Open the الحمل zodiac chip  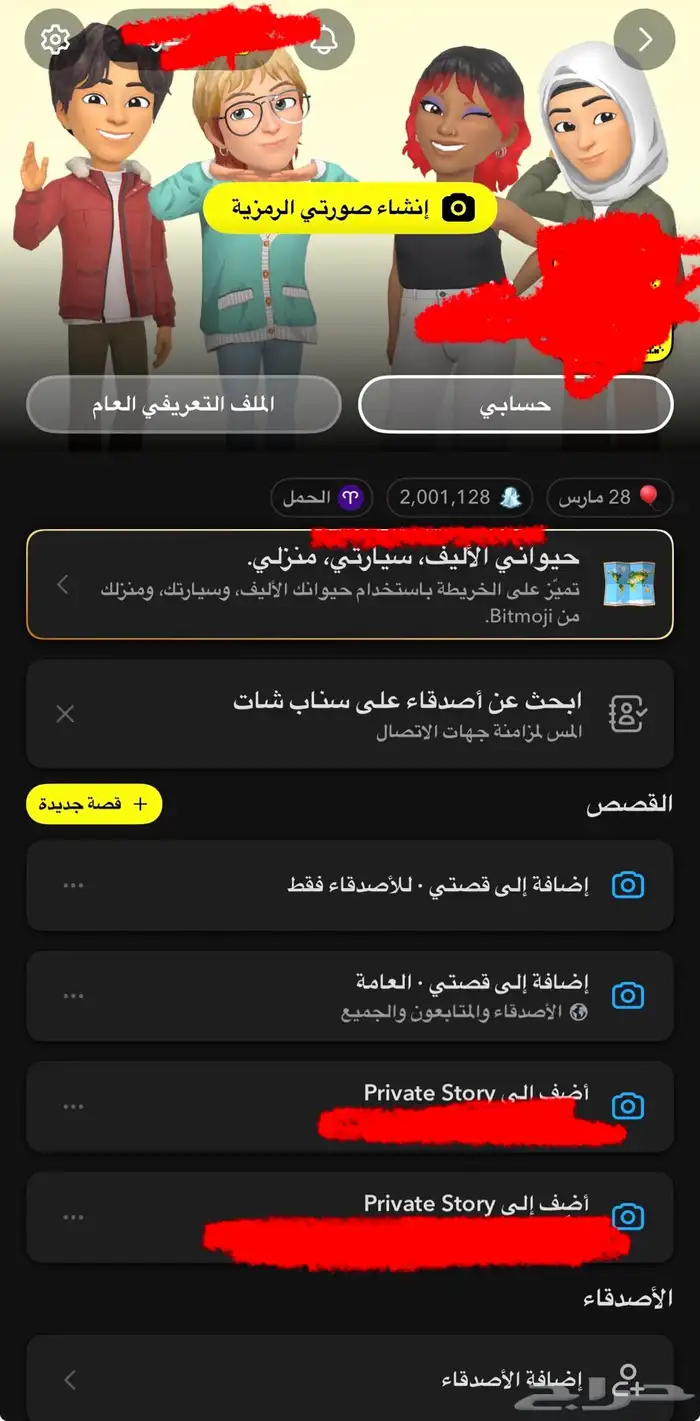pyautogui.click(x=322, y=497)
